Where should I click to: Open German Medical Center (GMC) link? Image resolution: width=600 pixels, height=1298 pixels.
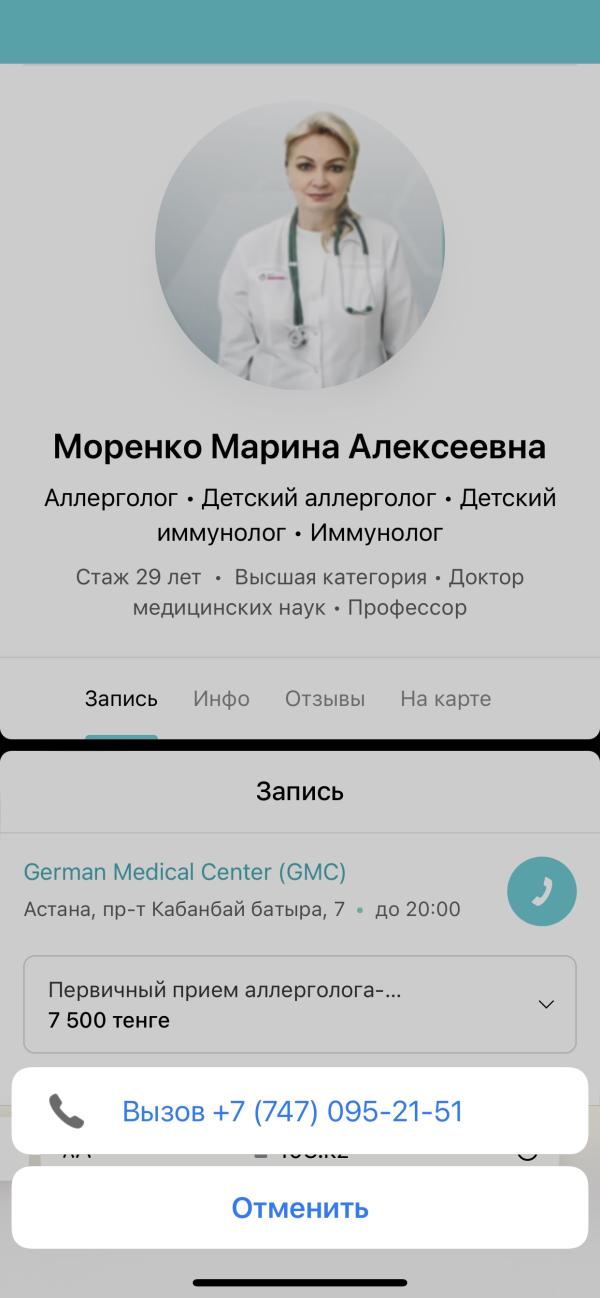pos(185,872)
